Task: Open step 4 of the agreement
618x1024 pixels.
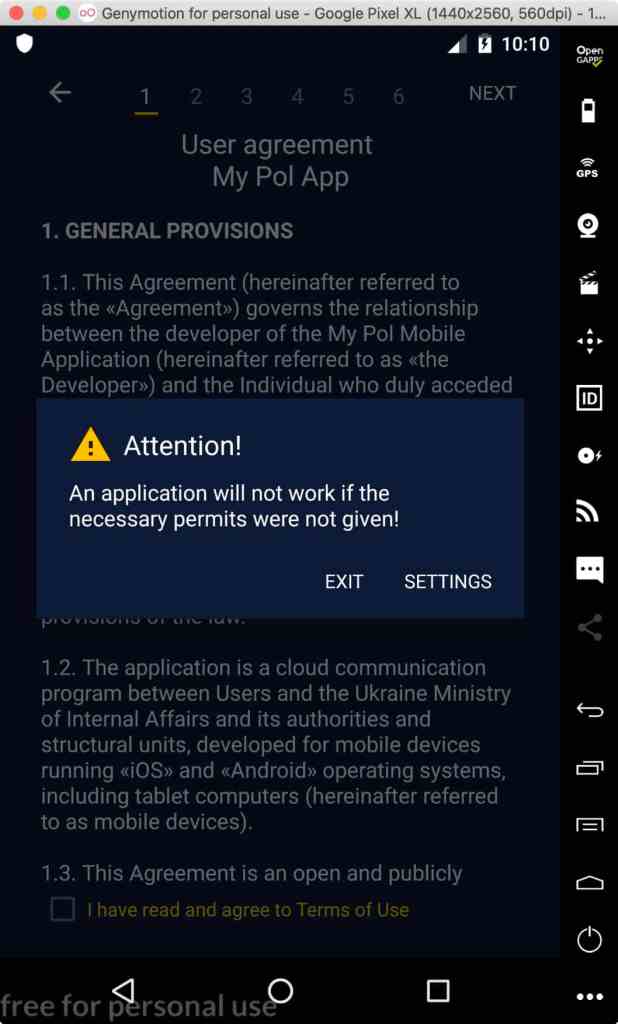Action: coord(297,97)
